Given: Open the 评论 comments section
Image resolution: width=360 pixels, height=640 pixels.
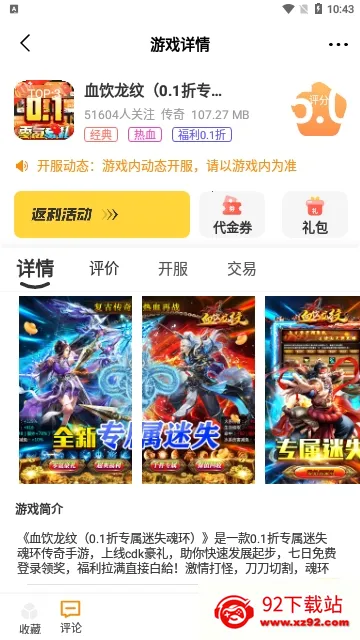Looking at the screenshot, I should click(71, 617).
